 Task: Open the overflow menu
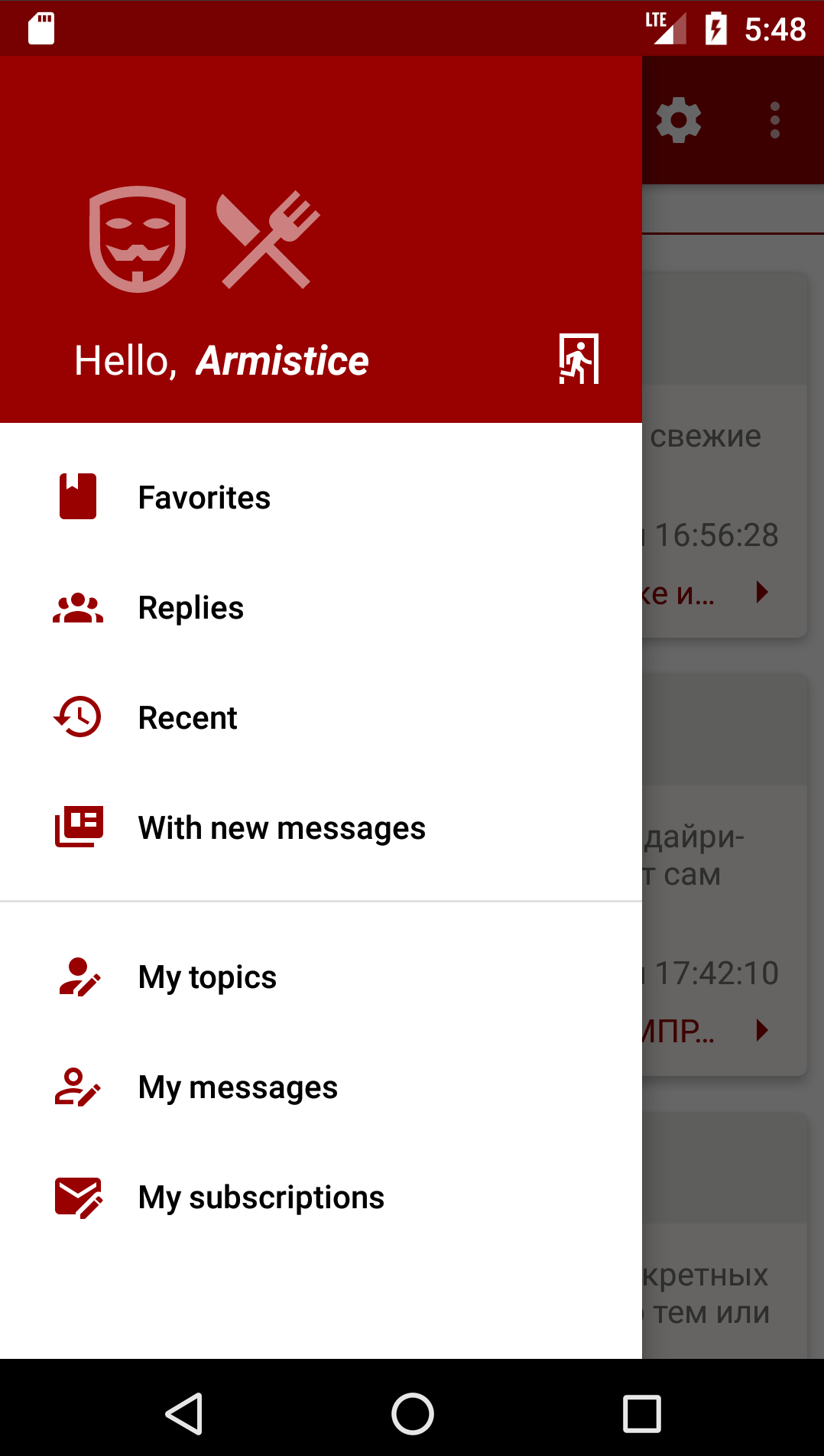point(774,120)
